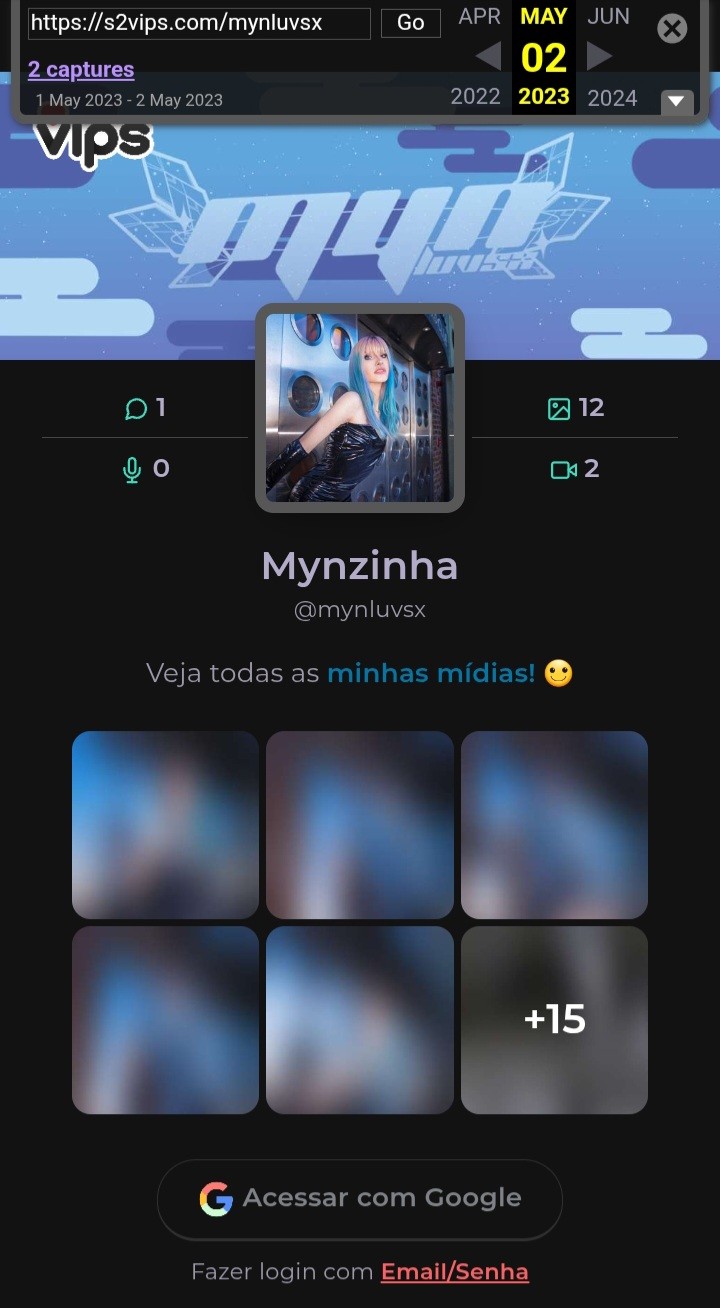Go to the next capture arrow
The image size is (720, 1308).
(599, 56)
